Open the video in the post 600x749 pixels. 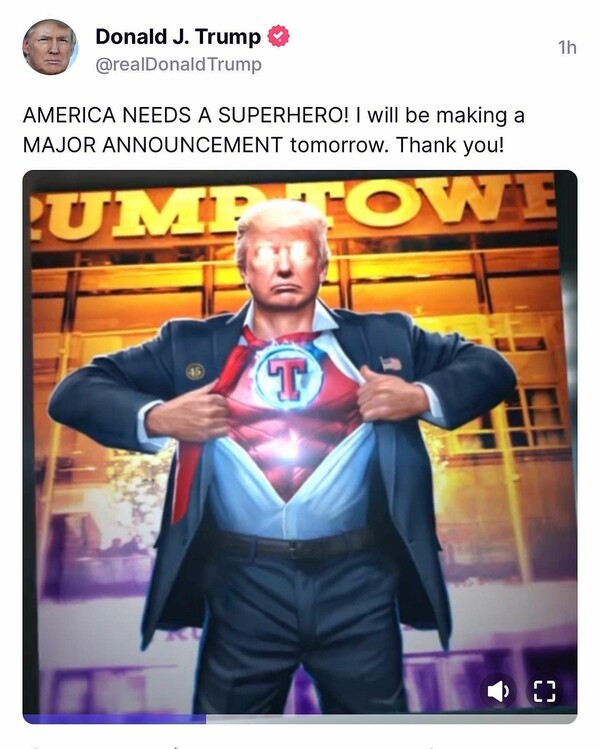click(300, 440)
